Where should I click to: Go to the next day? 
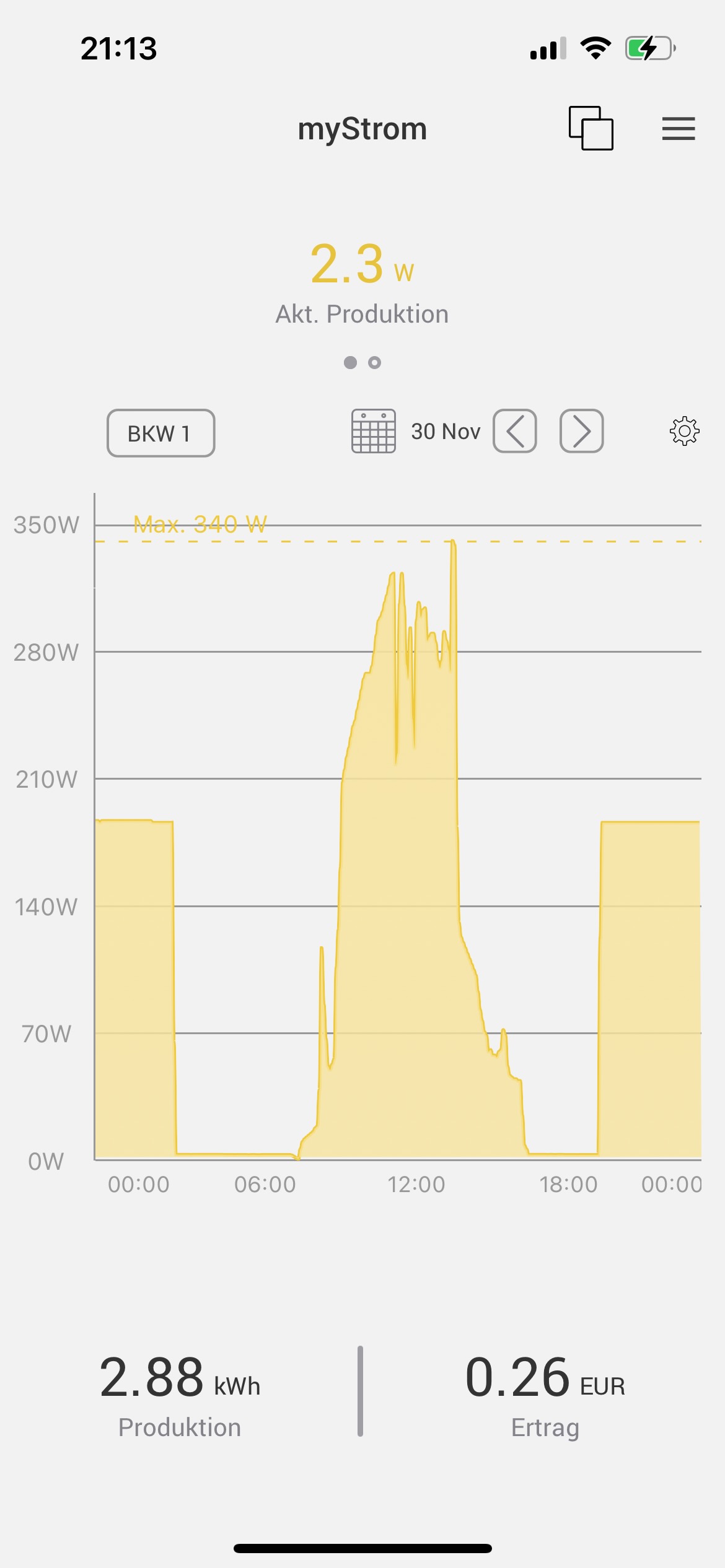click(581, 431)
